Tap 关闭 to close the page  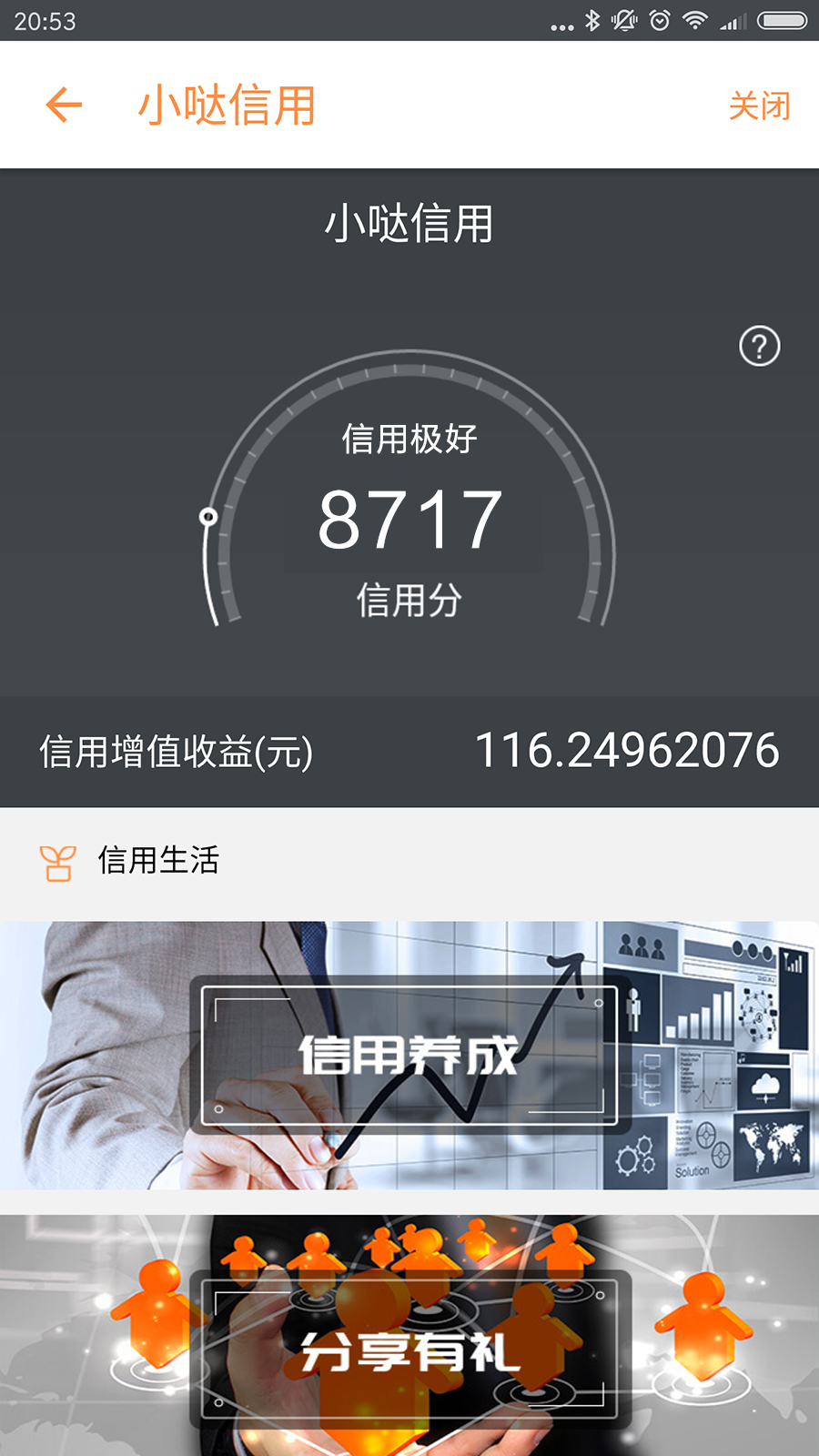click(x=758, y=106)
